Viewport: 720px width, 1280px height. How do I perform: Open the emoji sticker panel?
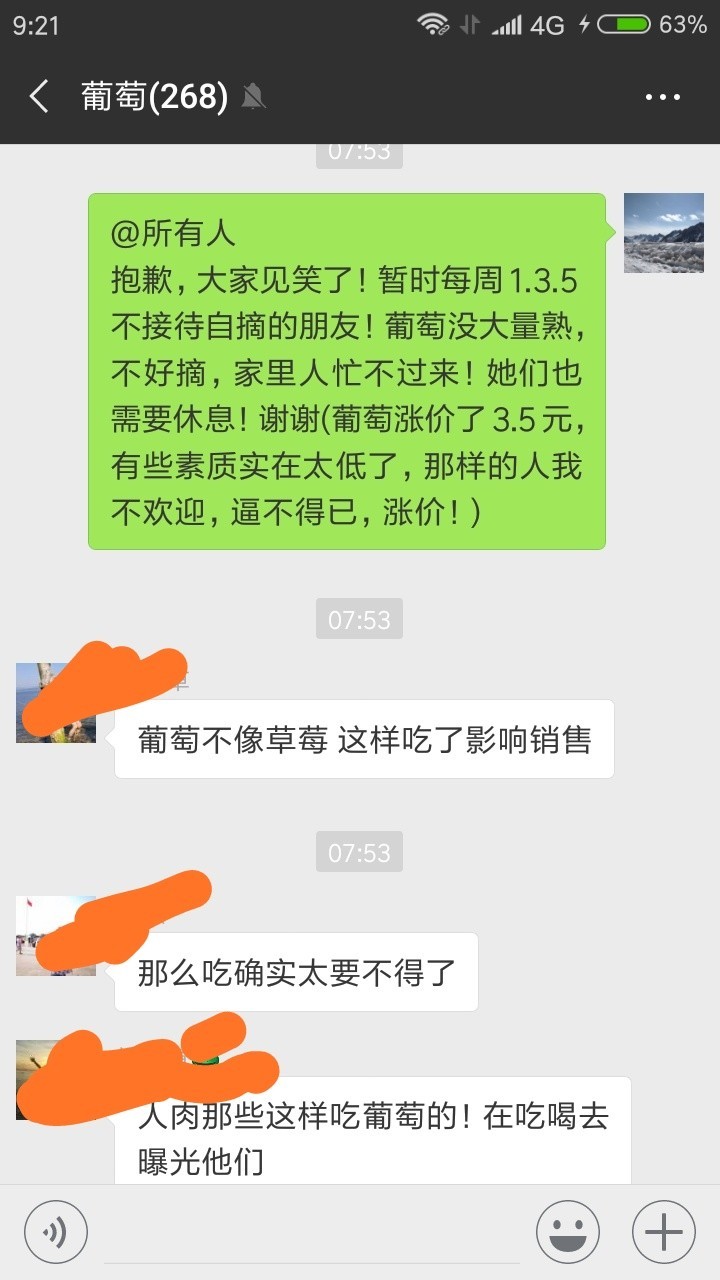point(568,1233)
